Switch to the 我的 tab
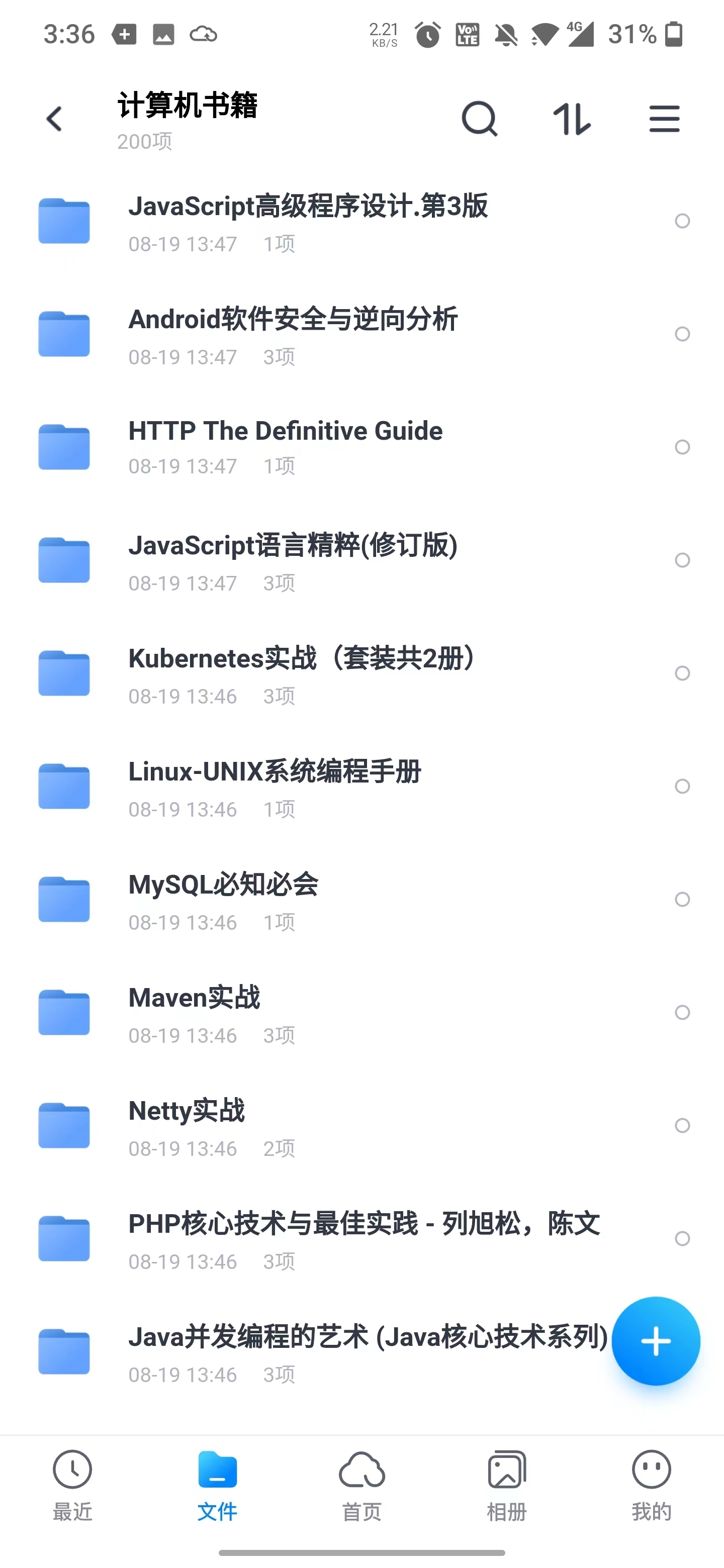Viewport: 724px width, 1568px height. click(652, 1485)
